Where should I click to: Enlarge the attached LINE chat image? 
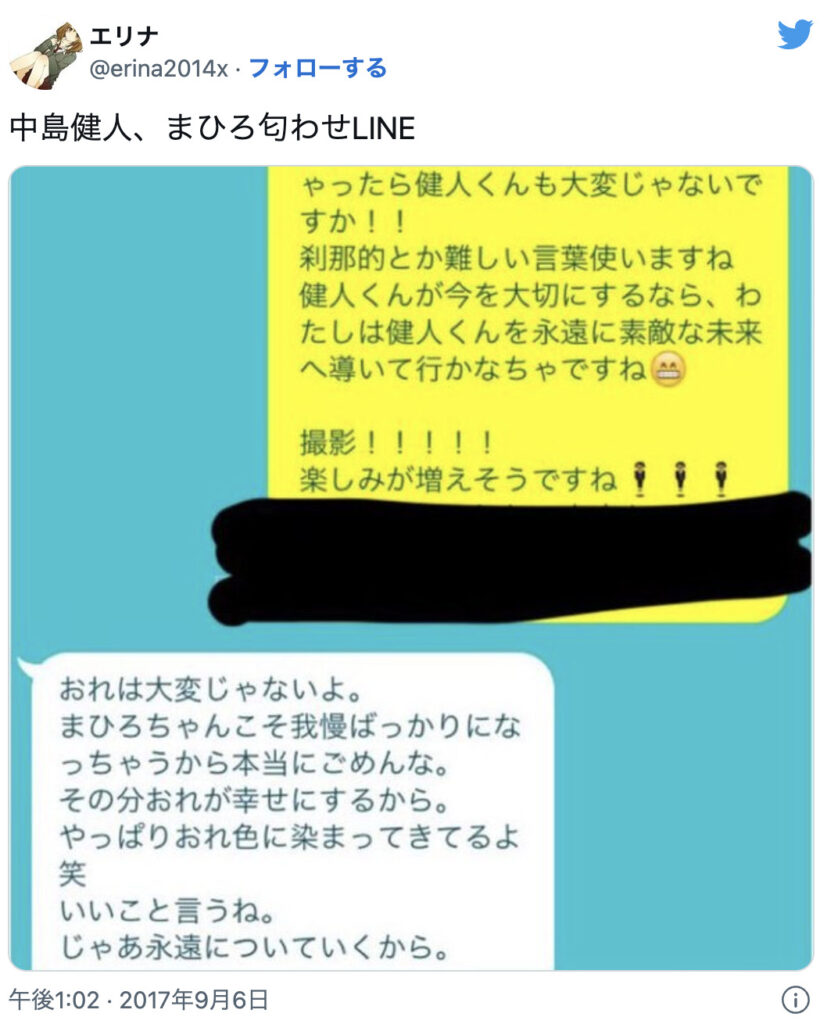click(x=411, y=567)
